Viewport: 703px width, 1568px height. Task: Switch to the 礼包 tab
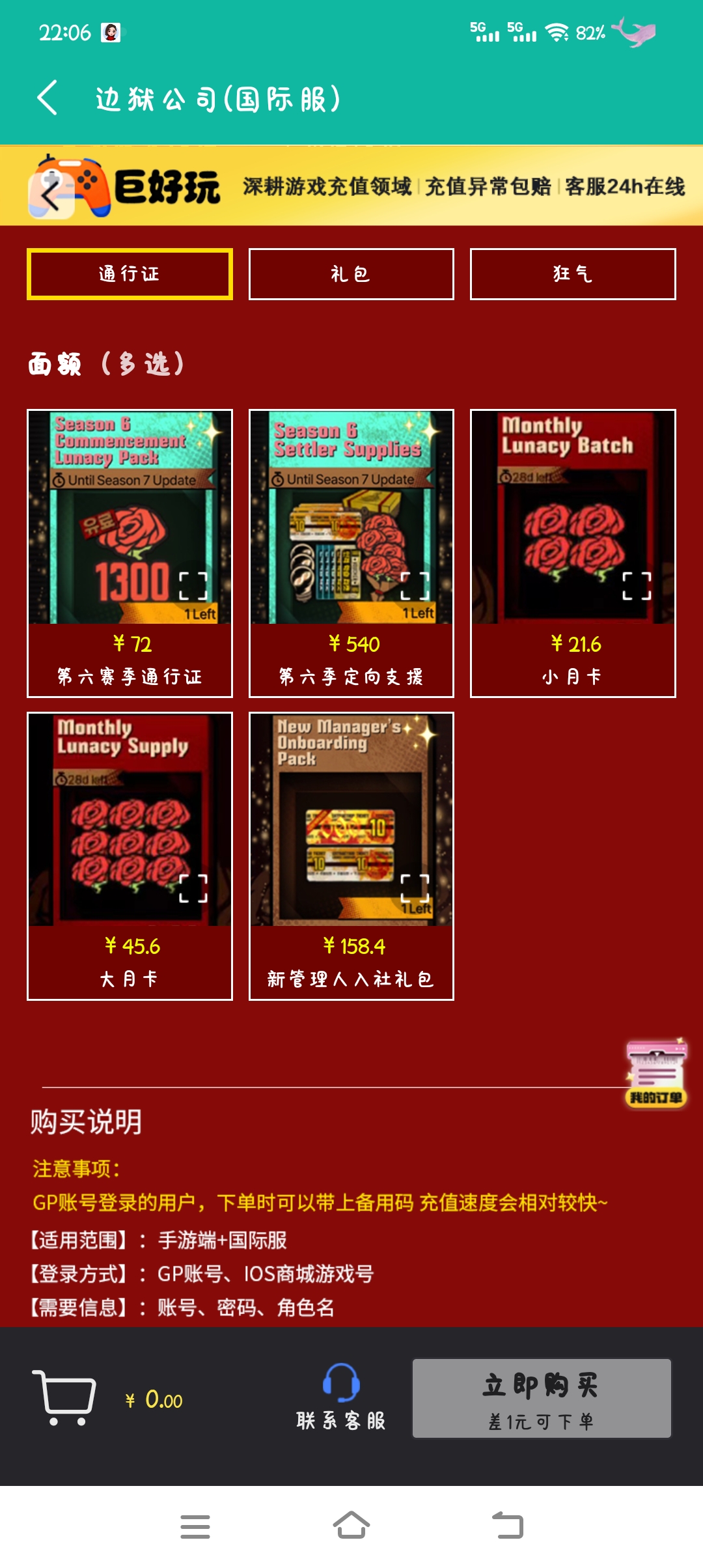pyautogui.click(x=351, y=274)
